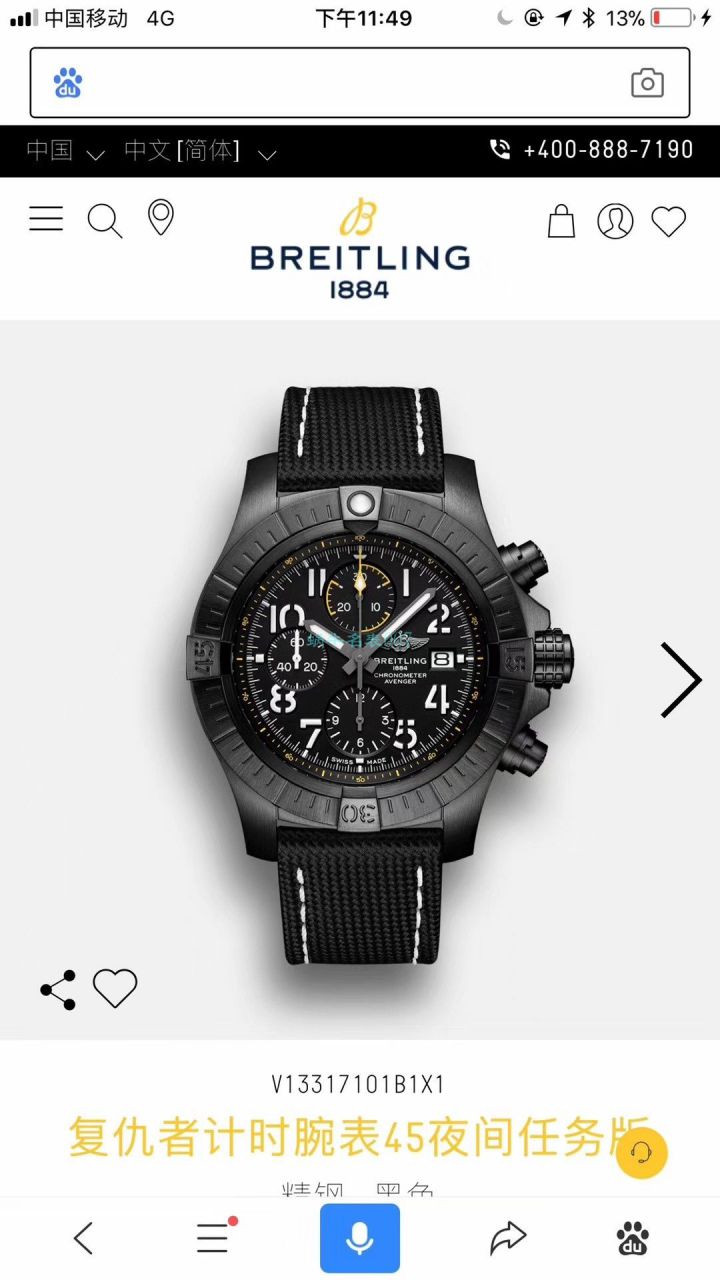Start voice search with the microphone
This screenshot has width=720, height=1280.
360,1238
